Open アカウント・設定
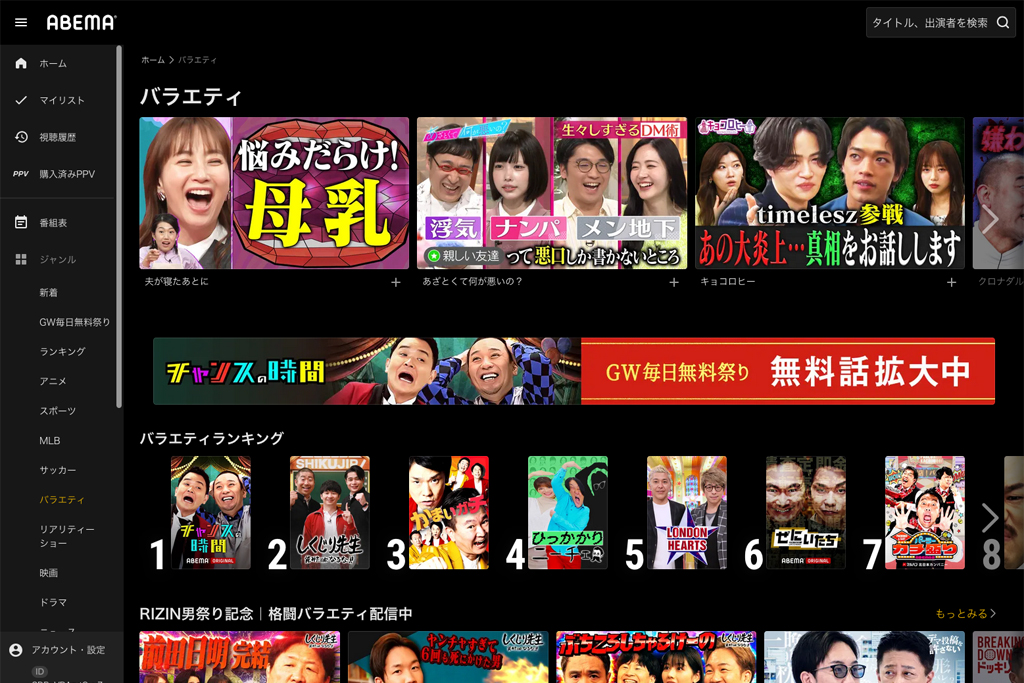The image size is (1024, 683). 67,650
